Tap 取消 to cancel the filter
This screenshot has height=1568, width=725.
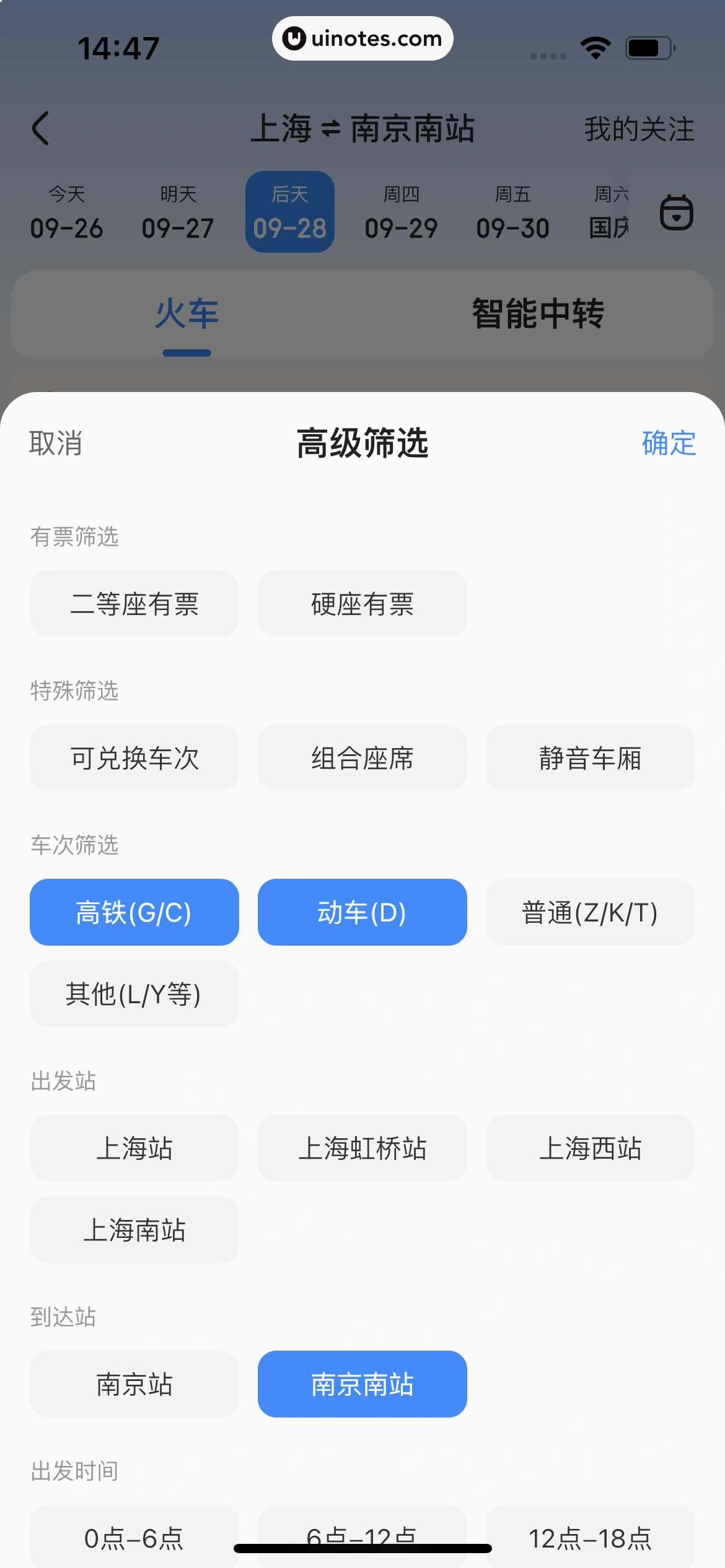point(56,443)
